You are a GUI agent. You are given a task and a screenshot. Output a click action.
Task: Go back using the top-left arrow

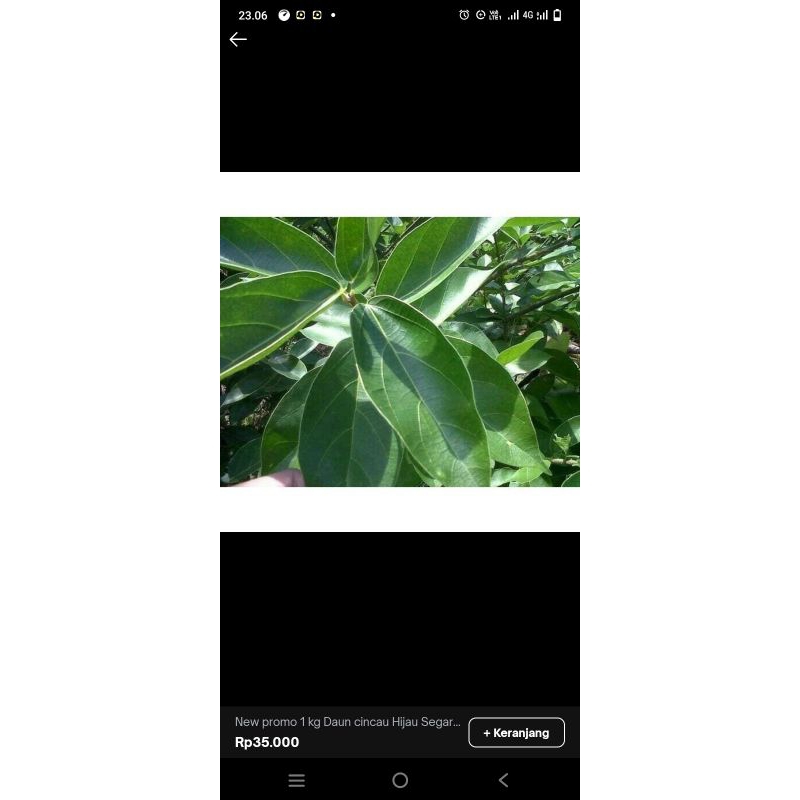point(238,39)
